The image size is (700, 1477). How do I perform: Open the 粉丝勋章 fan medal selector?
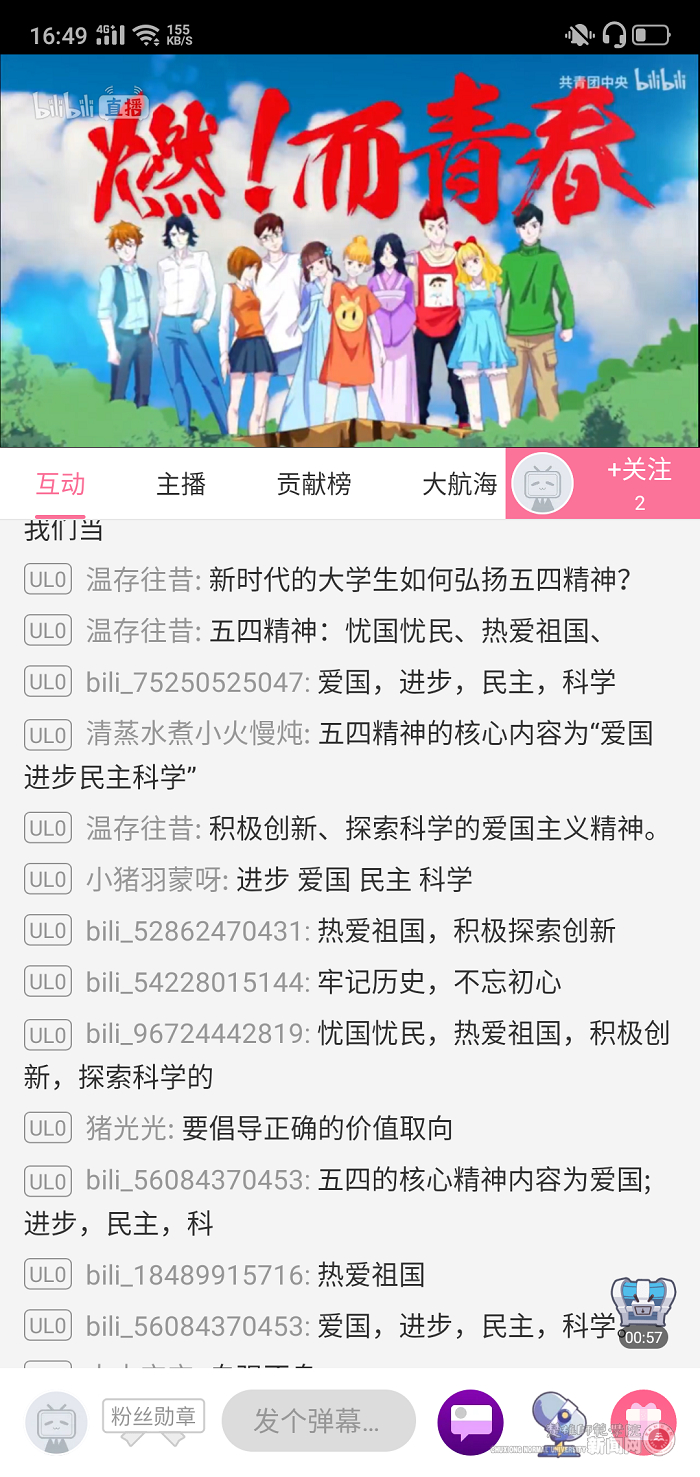tap(153, 1420)
